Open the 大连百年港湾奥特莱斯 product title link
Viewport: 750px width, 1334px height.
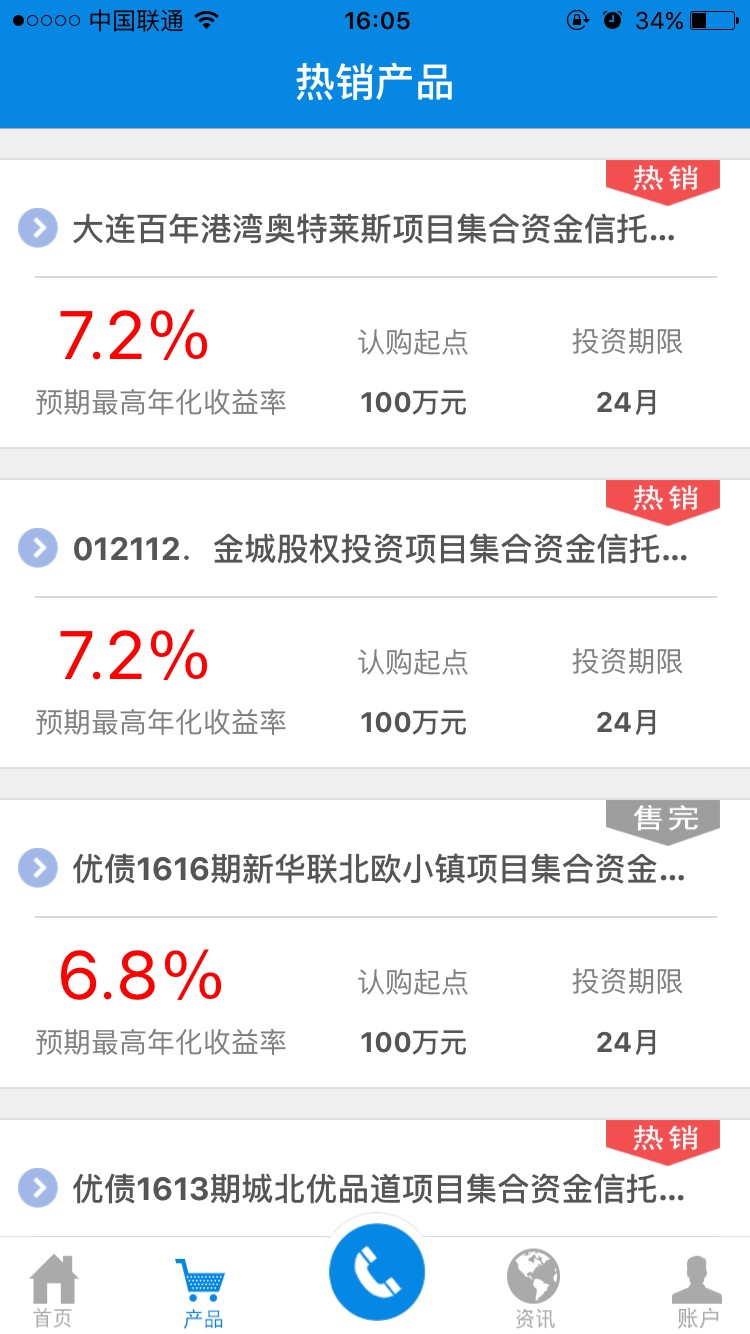[x=375, y=230]
